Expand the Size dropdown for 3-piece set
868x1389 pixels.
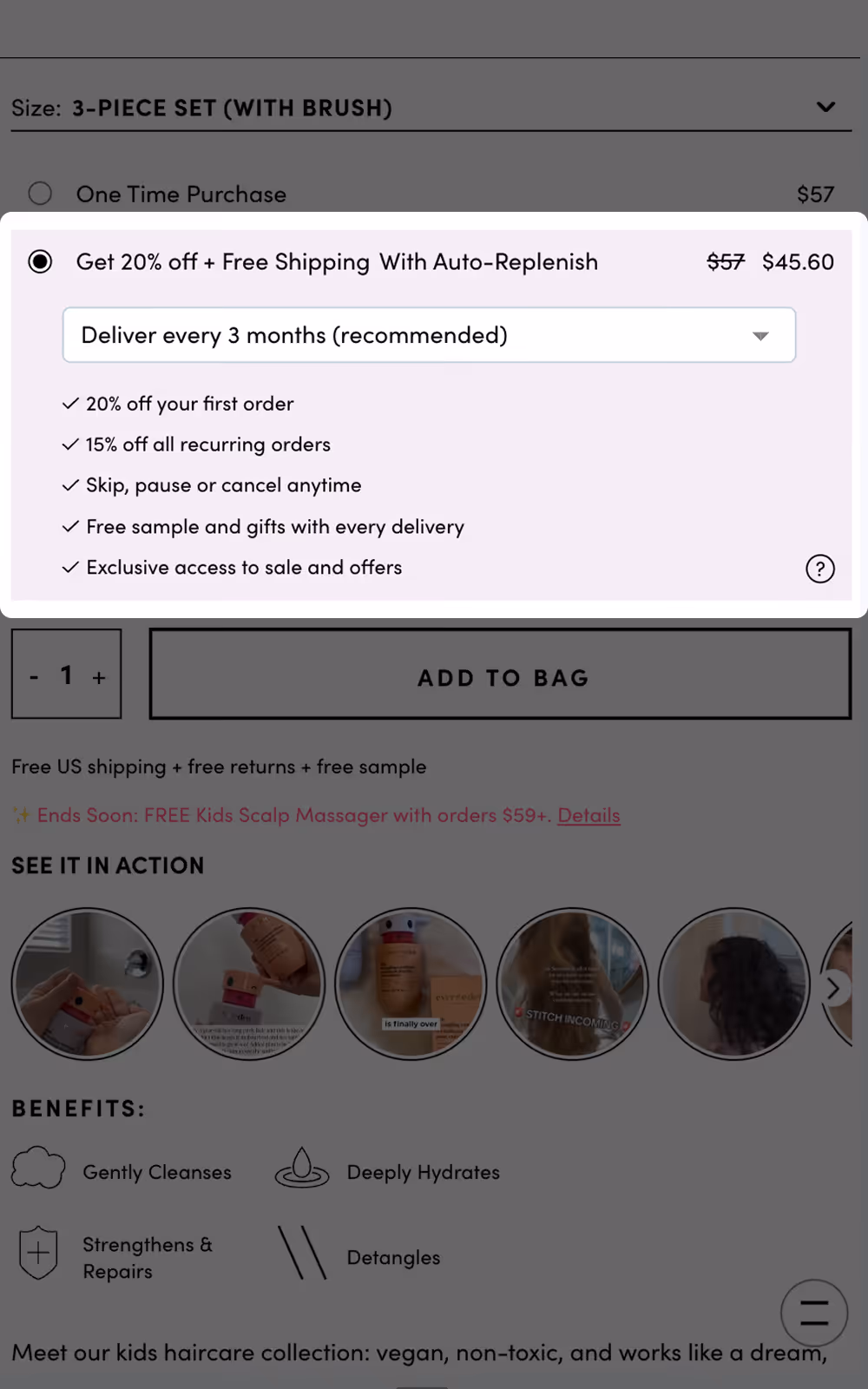[431, 108]
